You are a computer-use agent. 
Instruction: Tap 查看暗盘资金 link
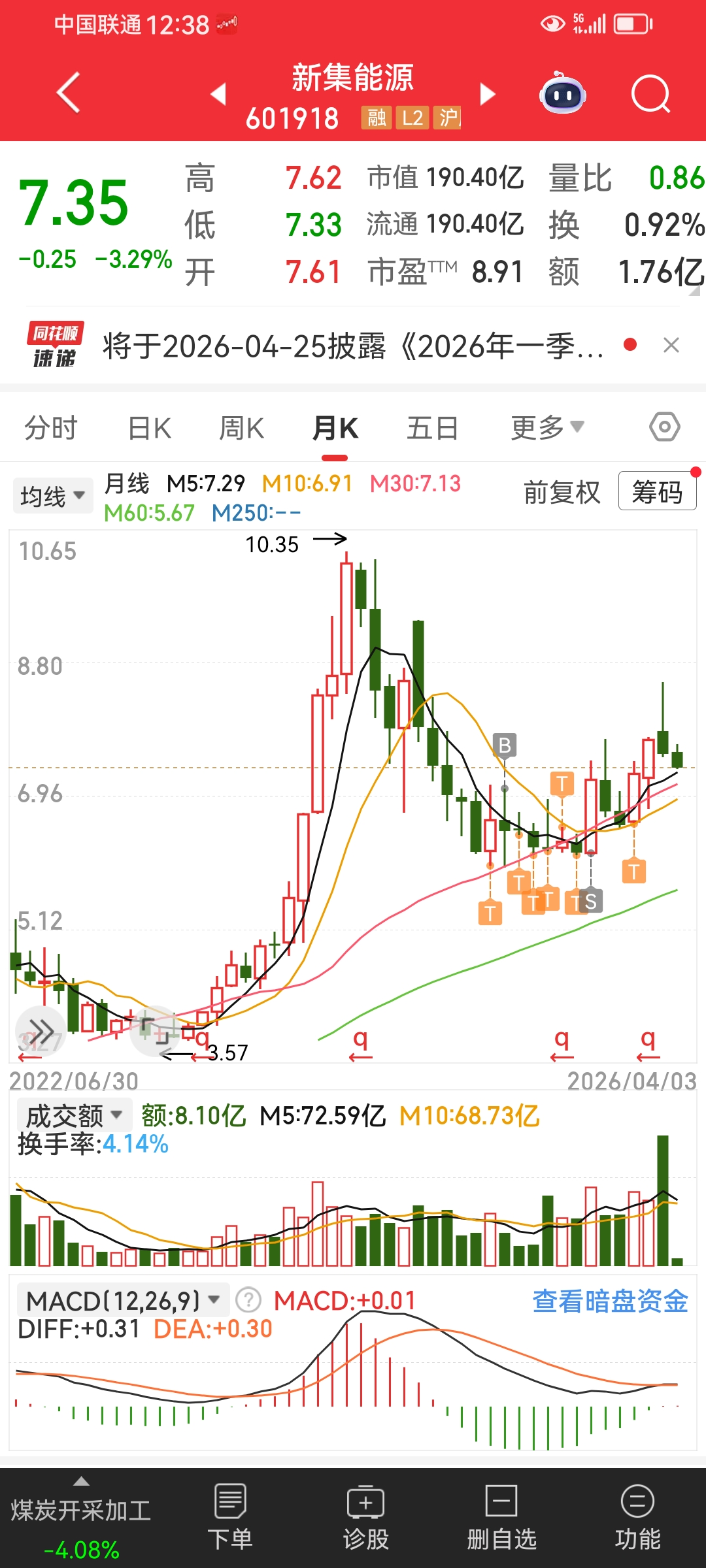click(x=610, y=1301)
